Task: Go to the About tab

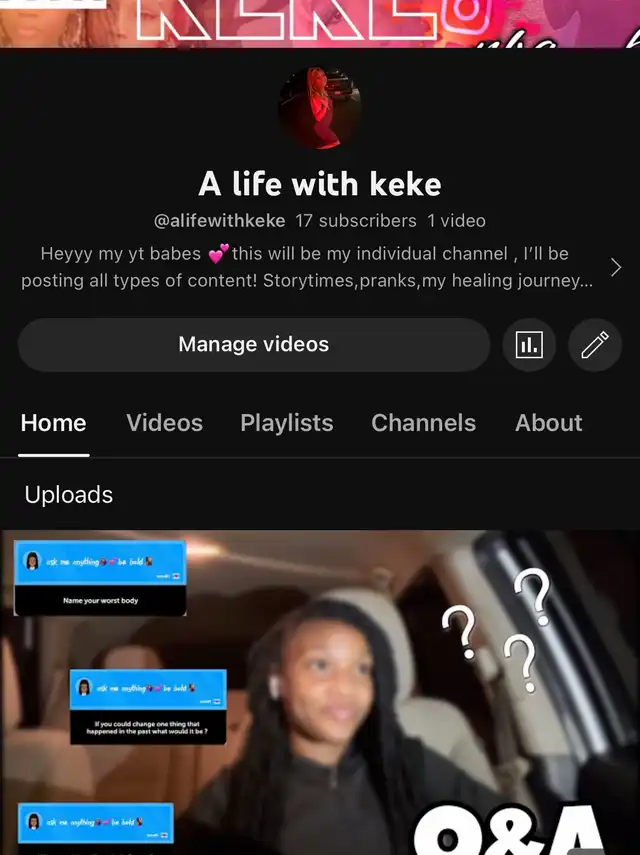Action: pyautogui.click(x=548, y=423)
